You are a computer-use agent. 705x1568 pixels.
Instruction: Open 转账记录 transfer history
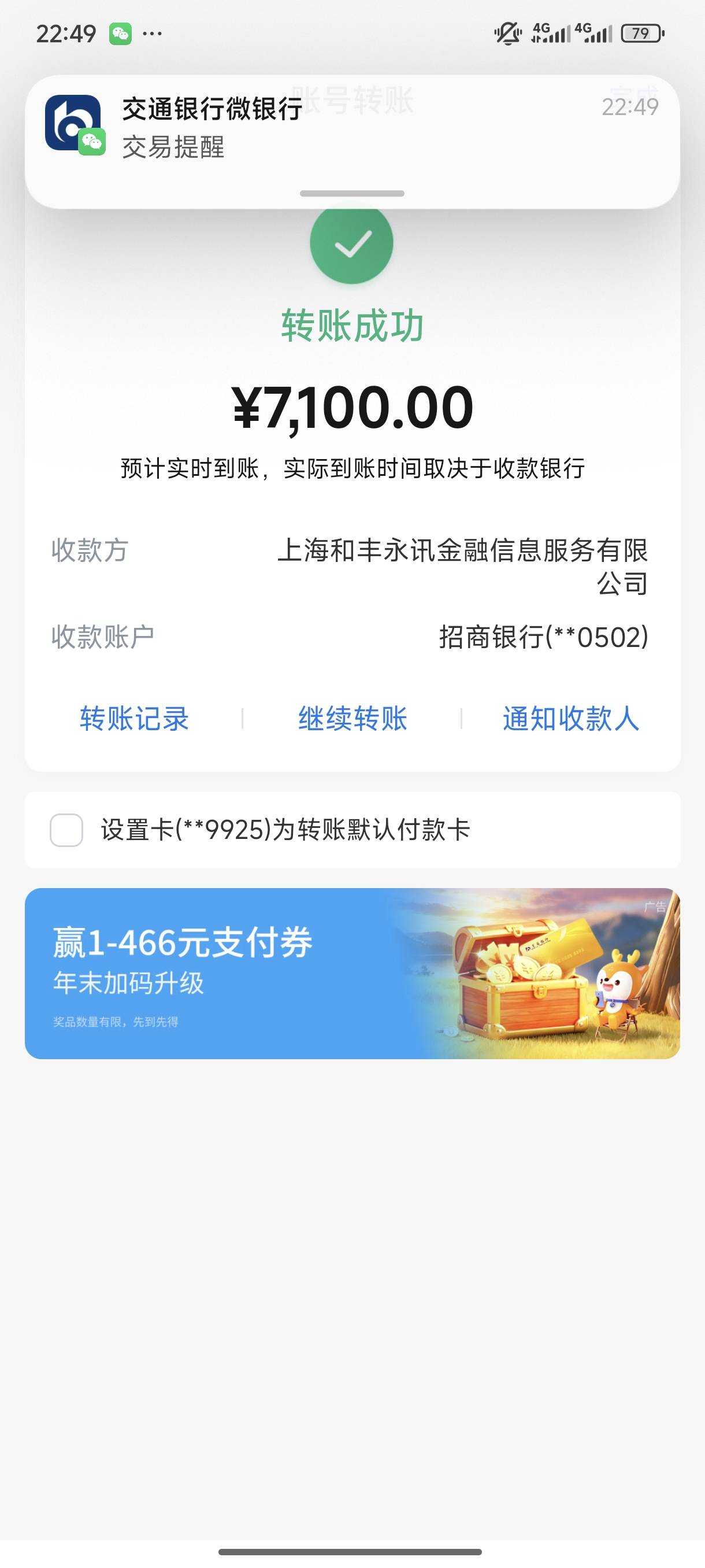[135, 718]
